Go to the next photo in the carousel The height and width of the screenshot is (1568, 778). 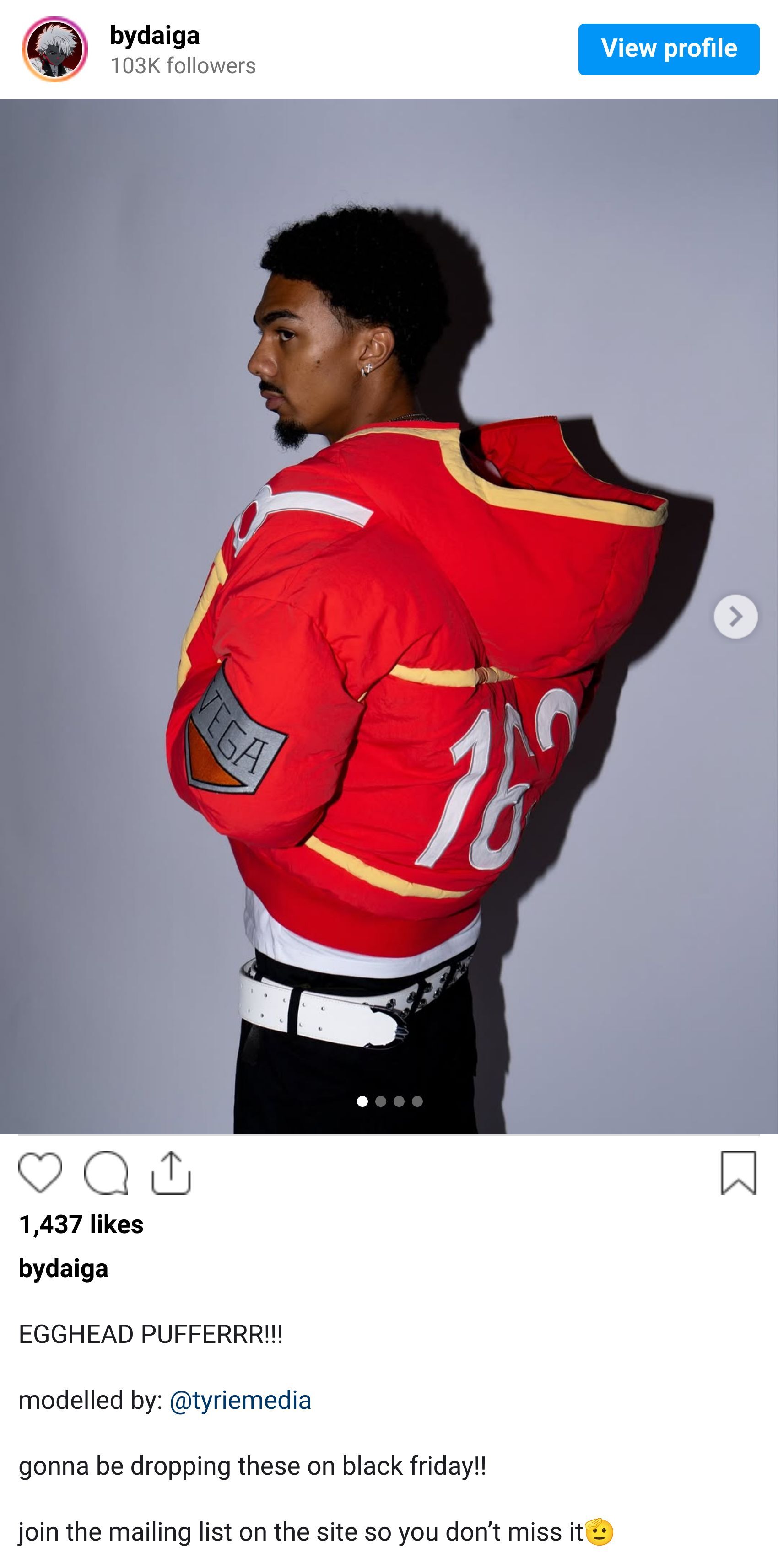pyautogui.click(x=735, y=617)
